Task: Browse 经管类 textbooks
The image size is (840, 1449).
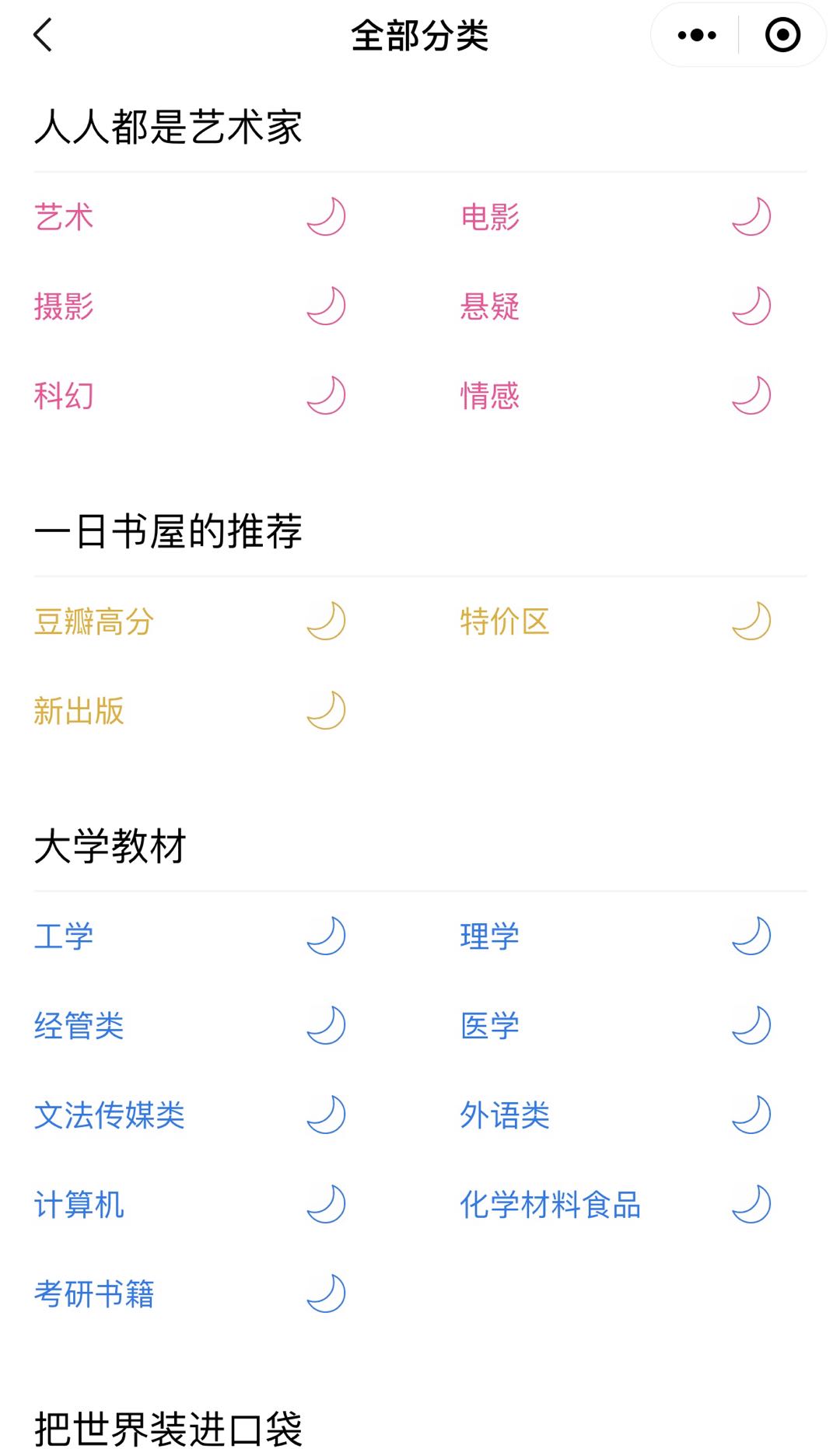Action: [x=79, y=1026]
